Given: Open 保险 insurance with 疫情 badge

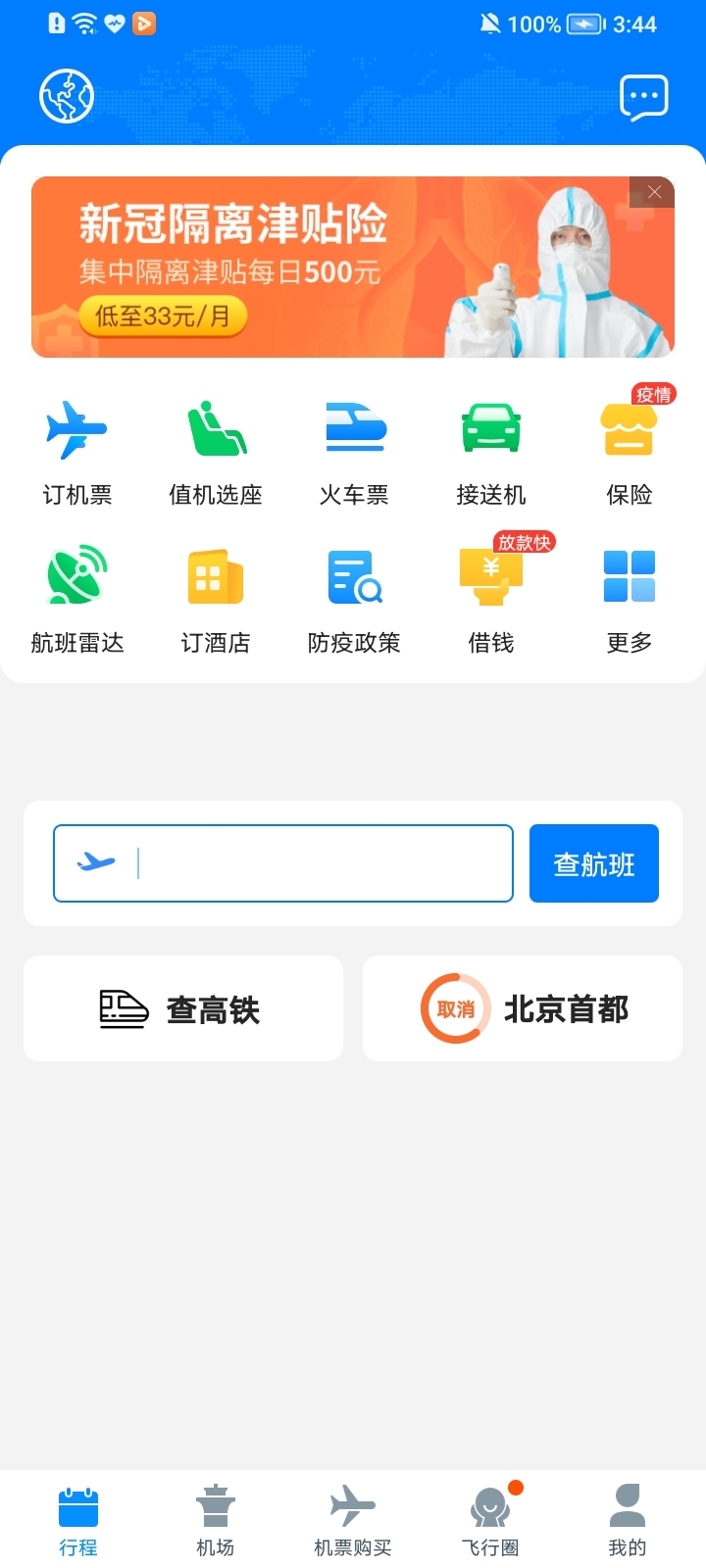Looking at the screenshot, I should pyautogui.click(x=629, y=451).
